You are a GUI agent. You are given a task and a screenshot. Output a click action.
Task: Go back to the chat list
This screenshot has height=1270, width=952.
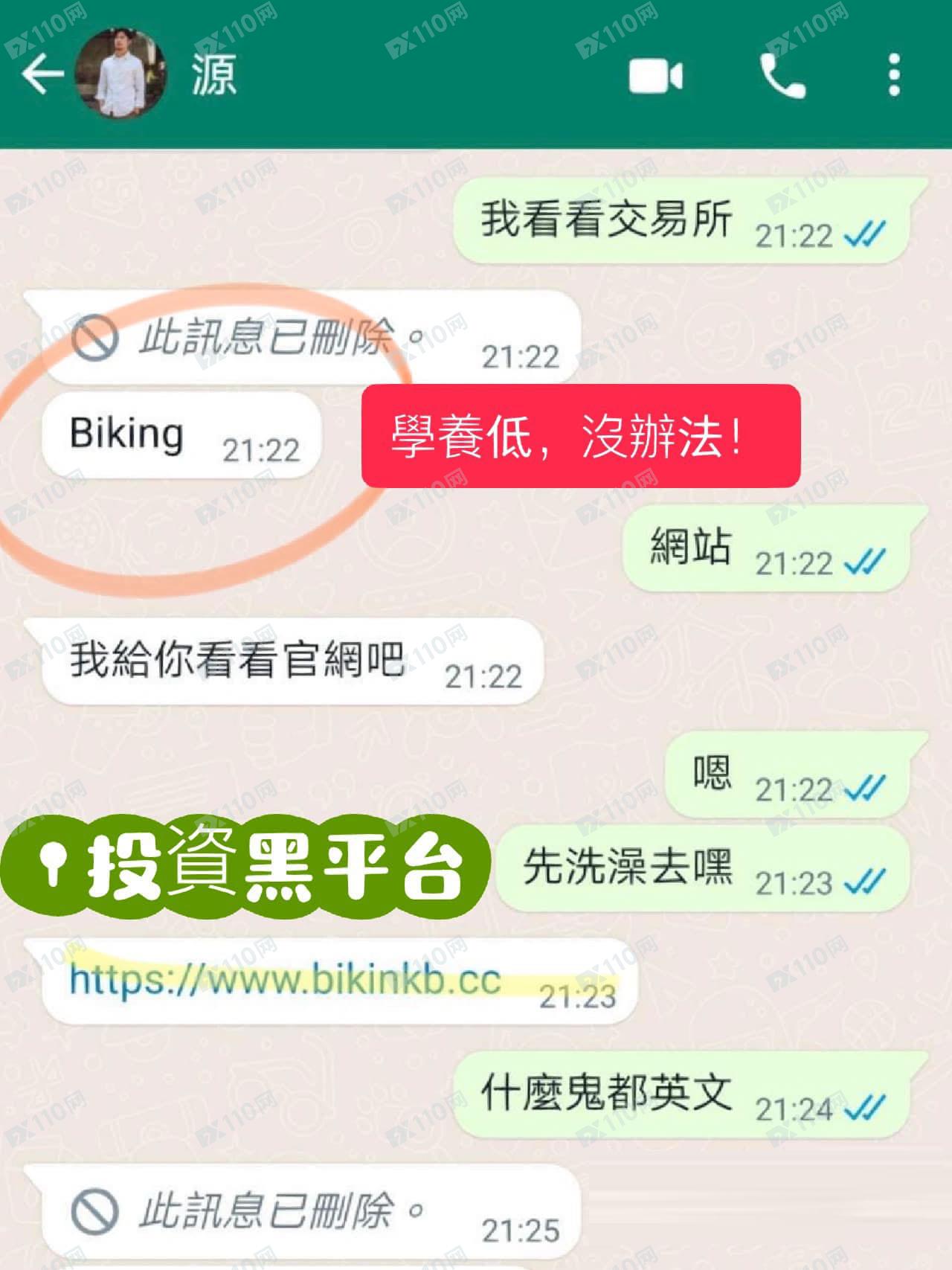42,74
